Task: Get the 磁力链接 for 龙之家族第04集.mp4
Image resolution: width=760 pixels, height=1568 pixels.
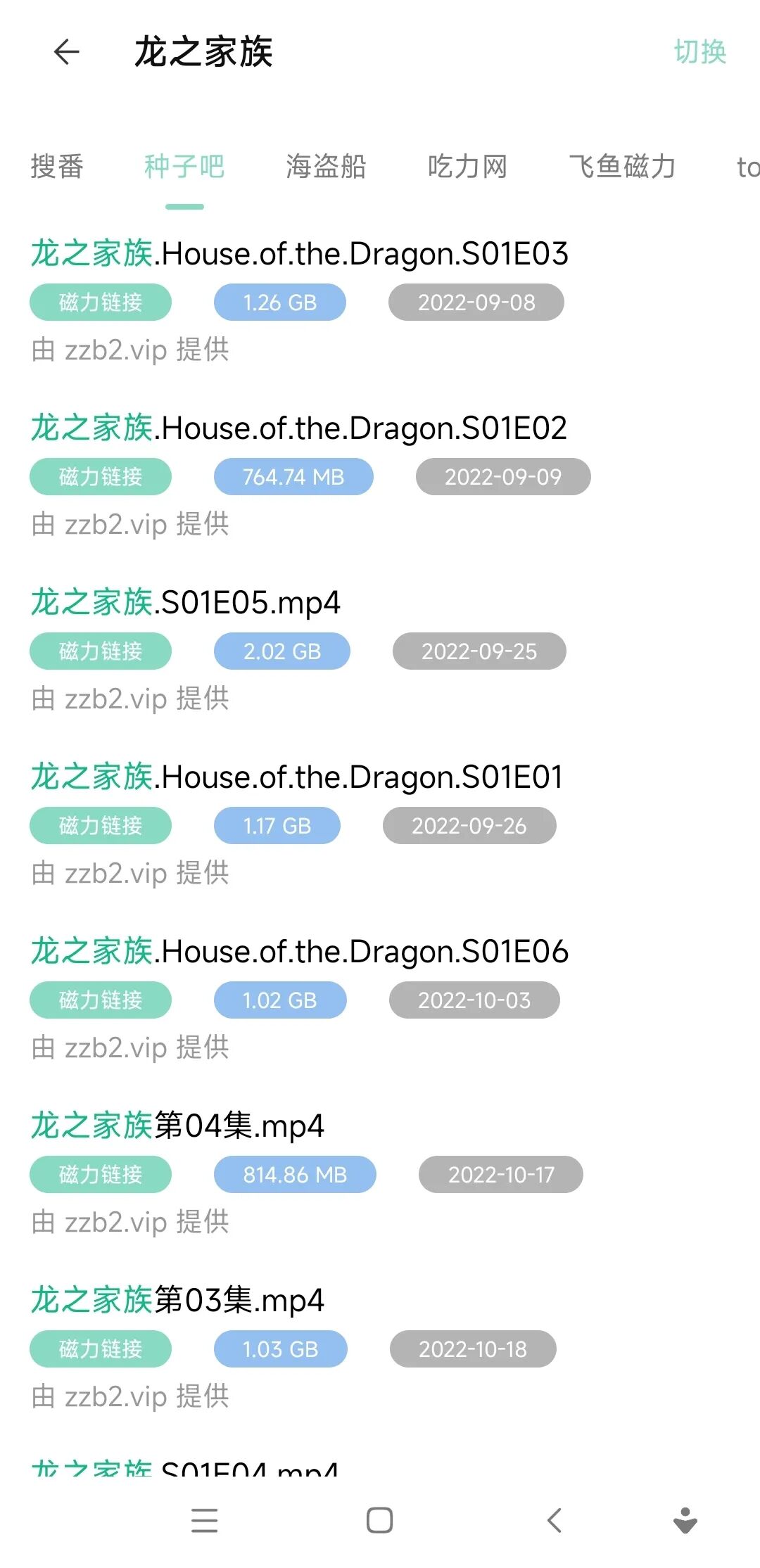Action: coord(101,1175)
